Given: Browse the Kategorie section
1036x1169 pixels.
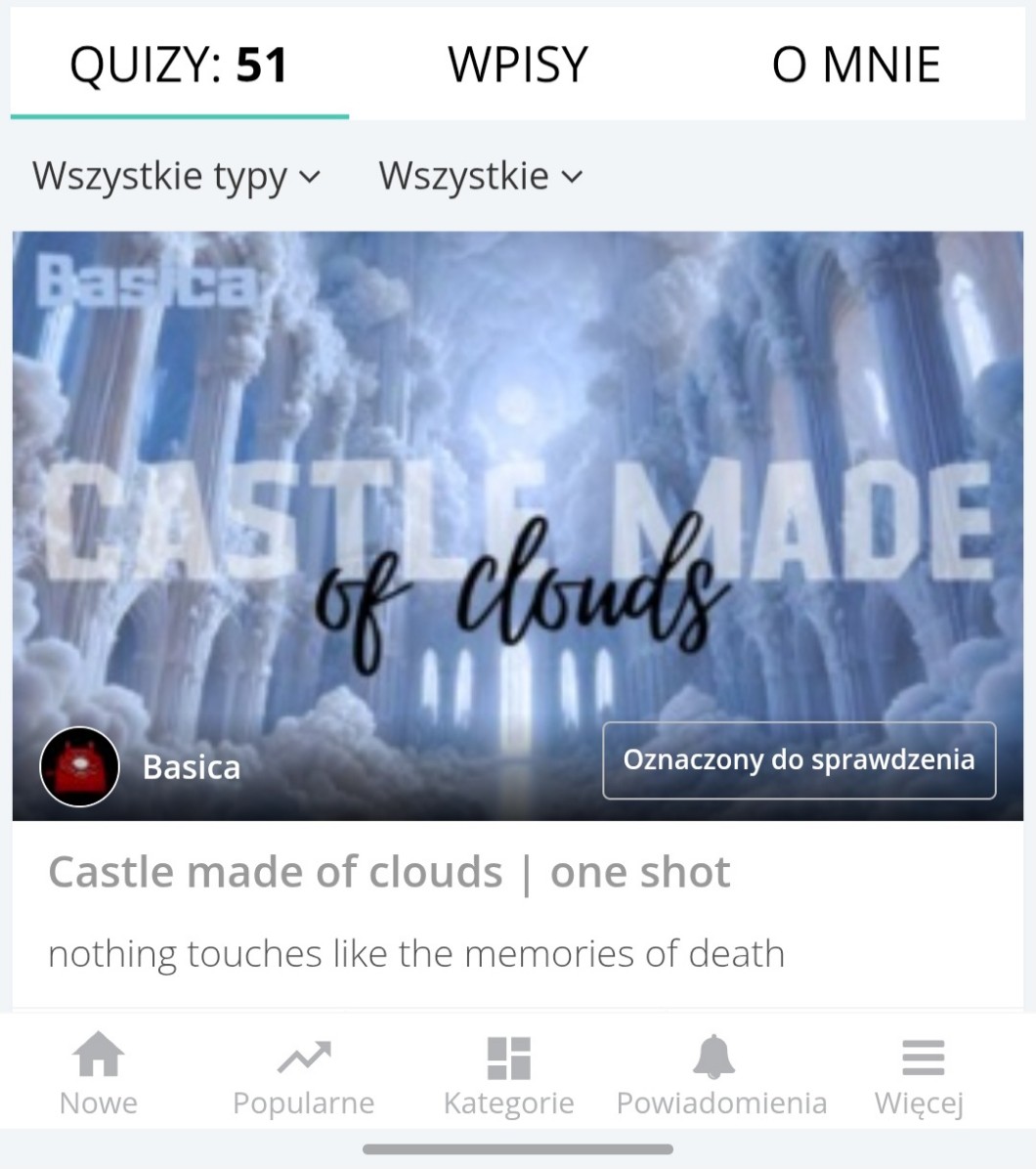Looking at the screenshot, I should pyautogui.click(x=508, y=1075).
